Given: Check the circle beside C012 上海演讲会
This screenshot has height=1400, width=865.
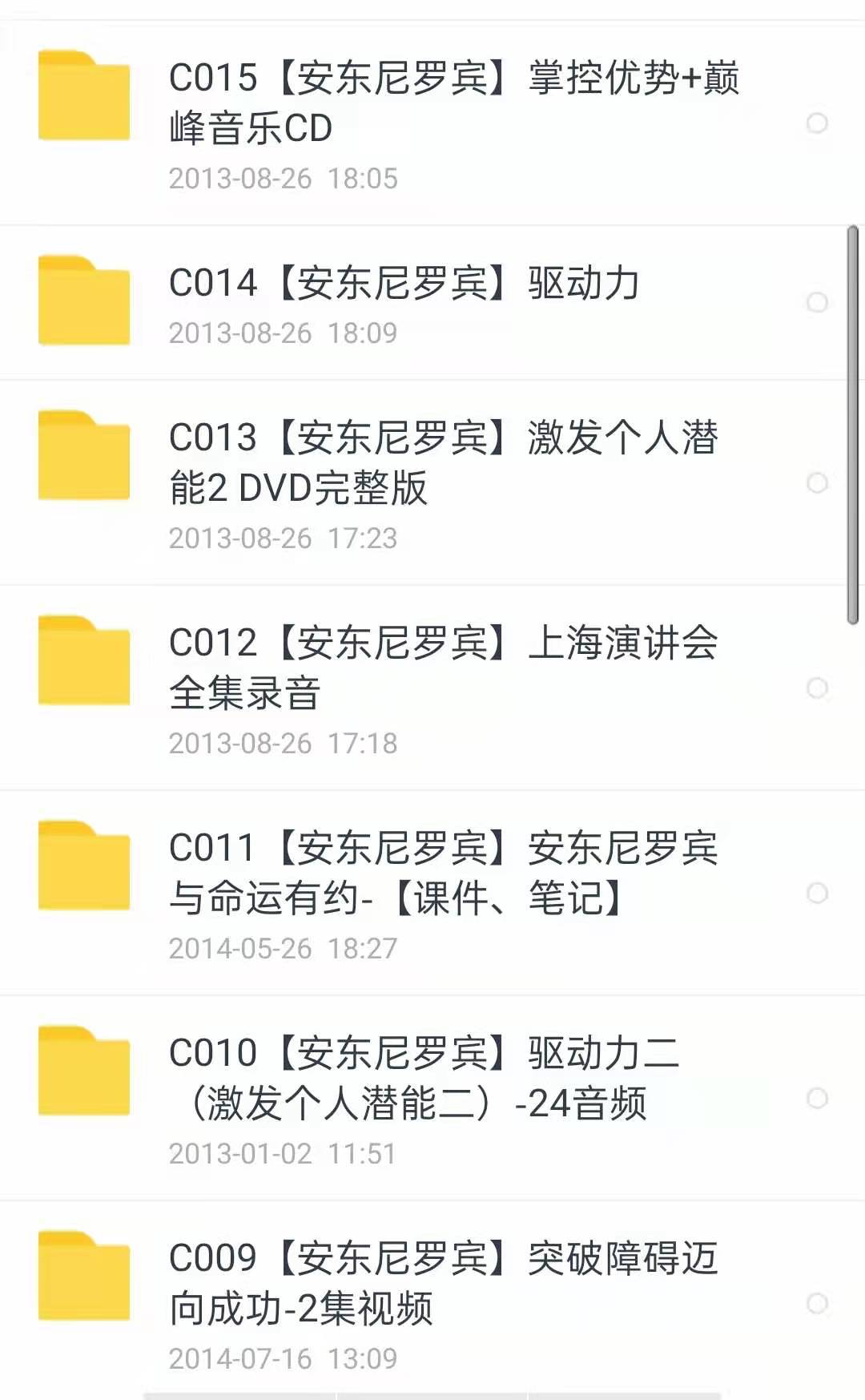Looking at the screenshot, I should [817, 688].
